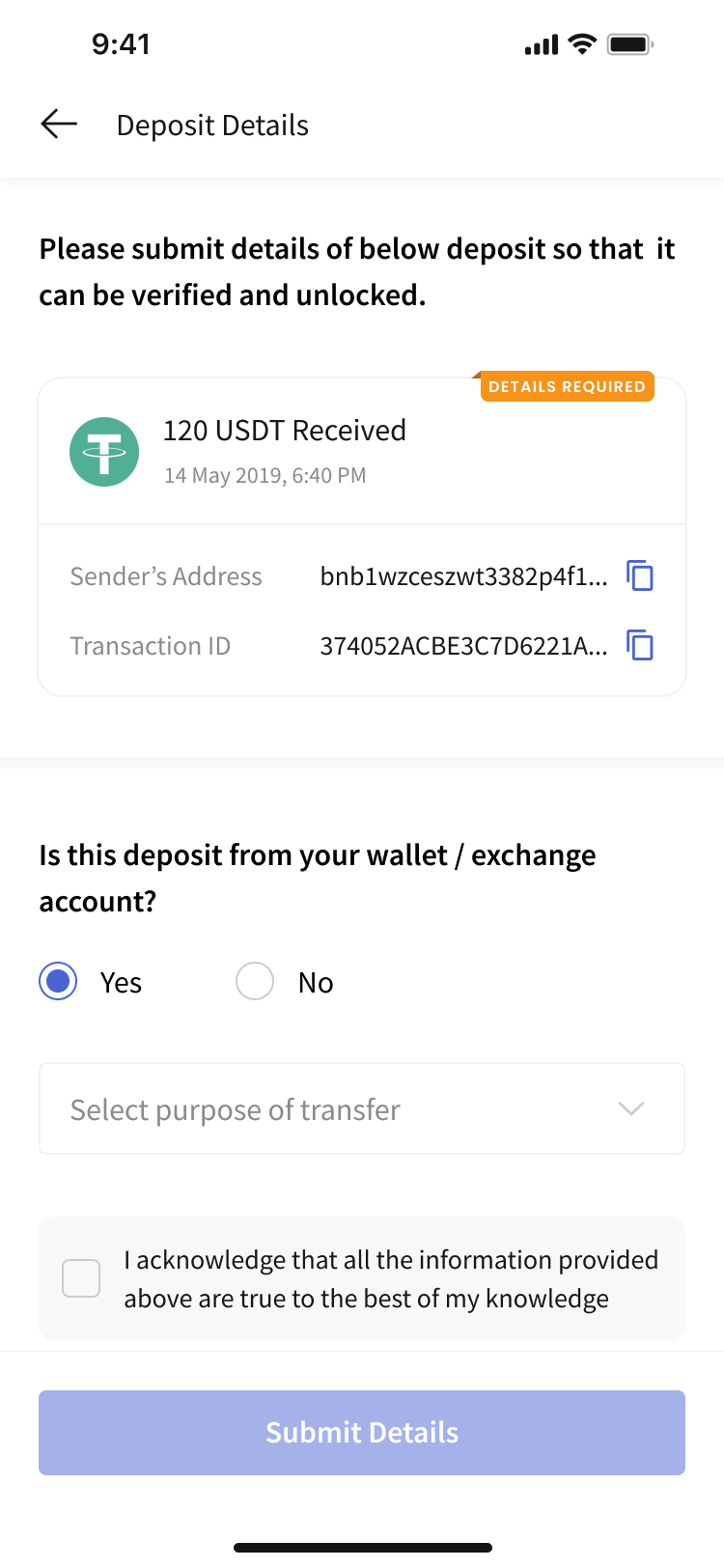Tap the Submit Details button
724x1568 pixels.
tap(362, 1433)
